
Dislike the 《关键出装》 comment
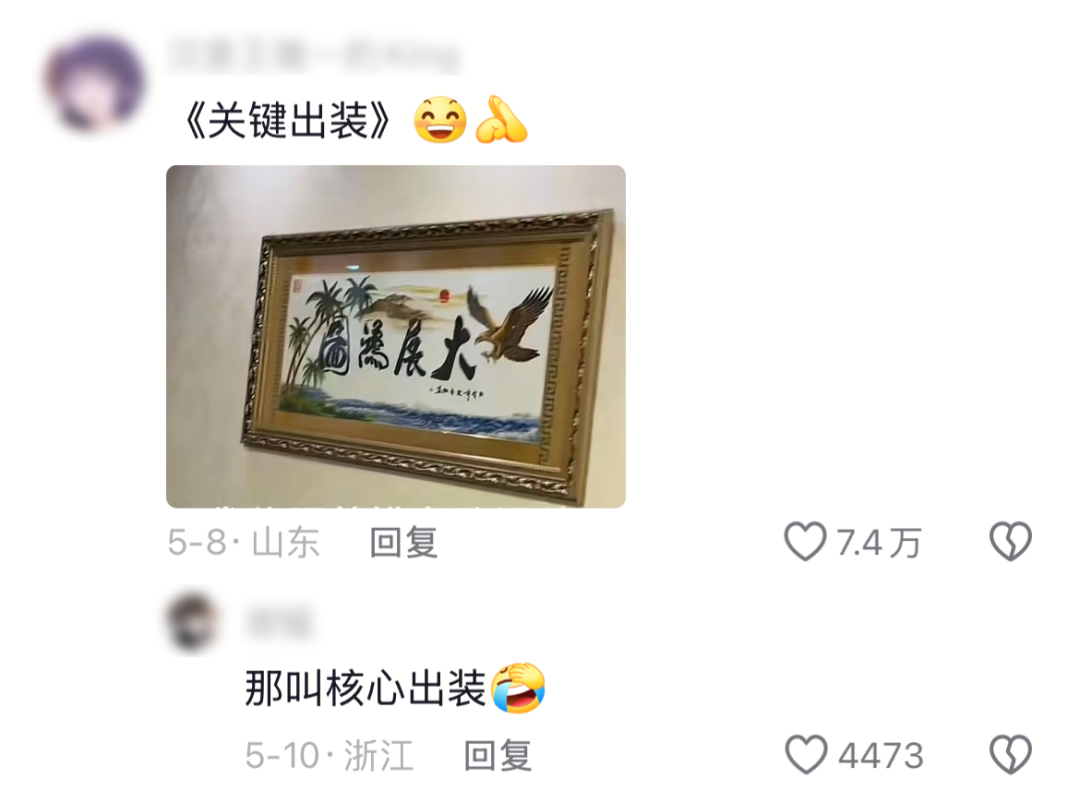click(x=1010, y=542)
